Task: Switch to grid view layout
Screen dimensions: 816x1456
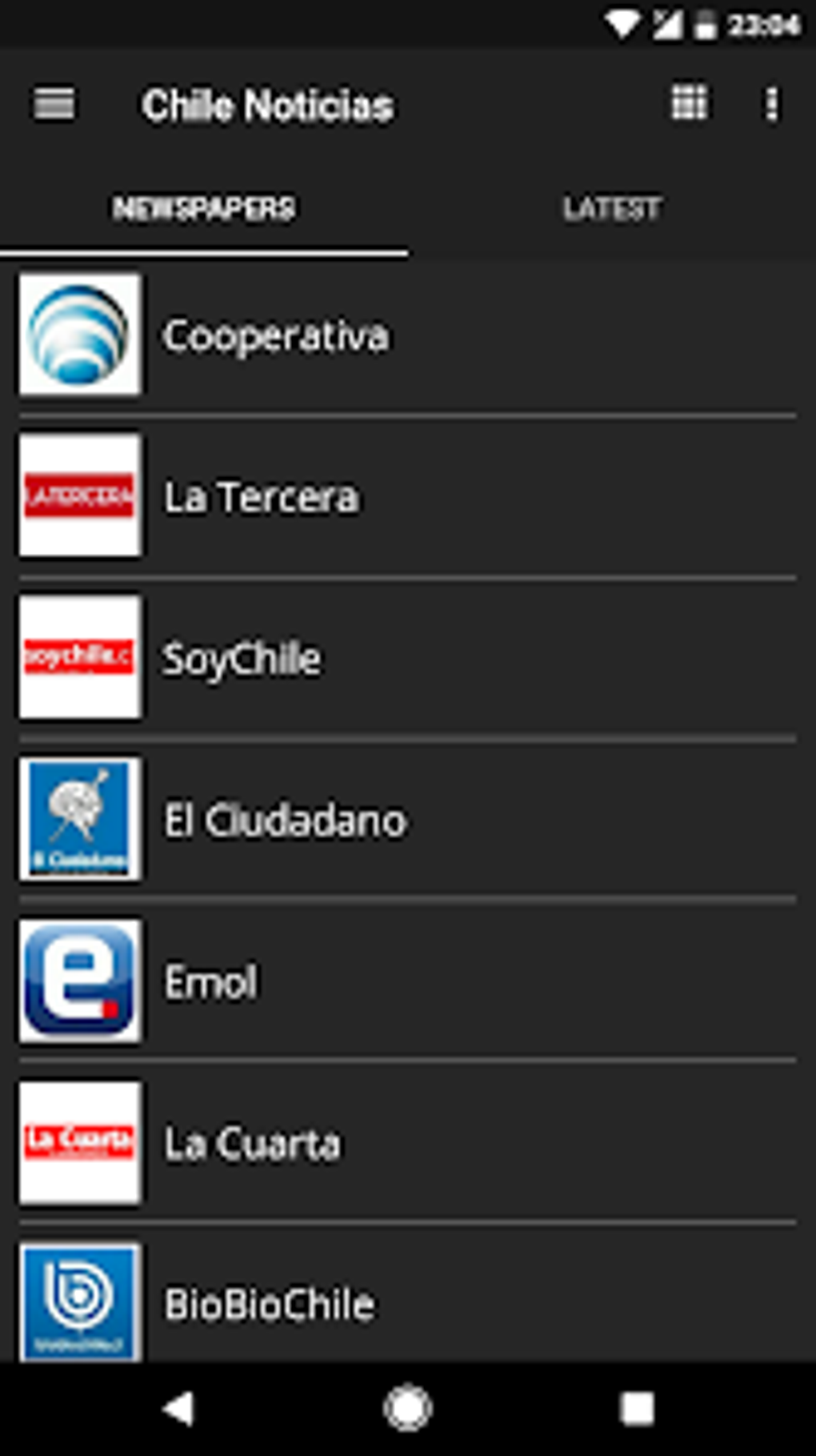Action: (688, 103)
